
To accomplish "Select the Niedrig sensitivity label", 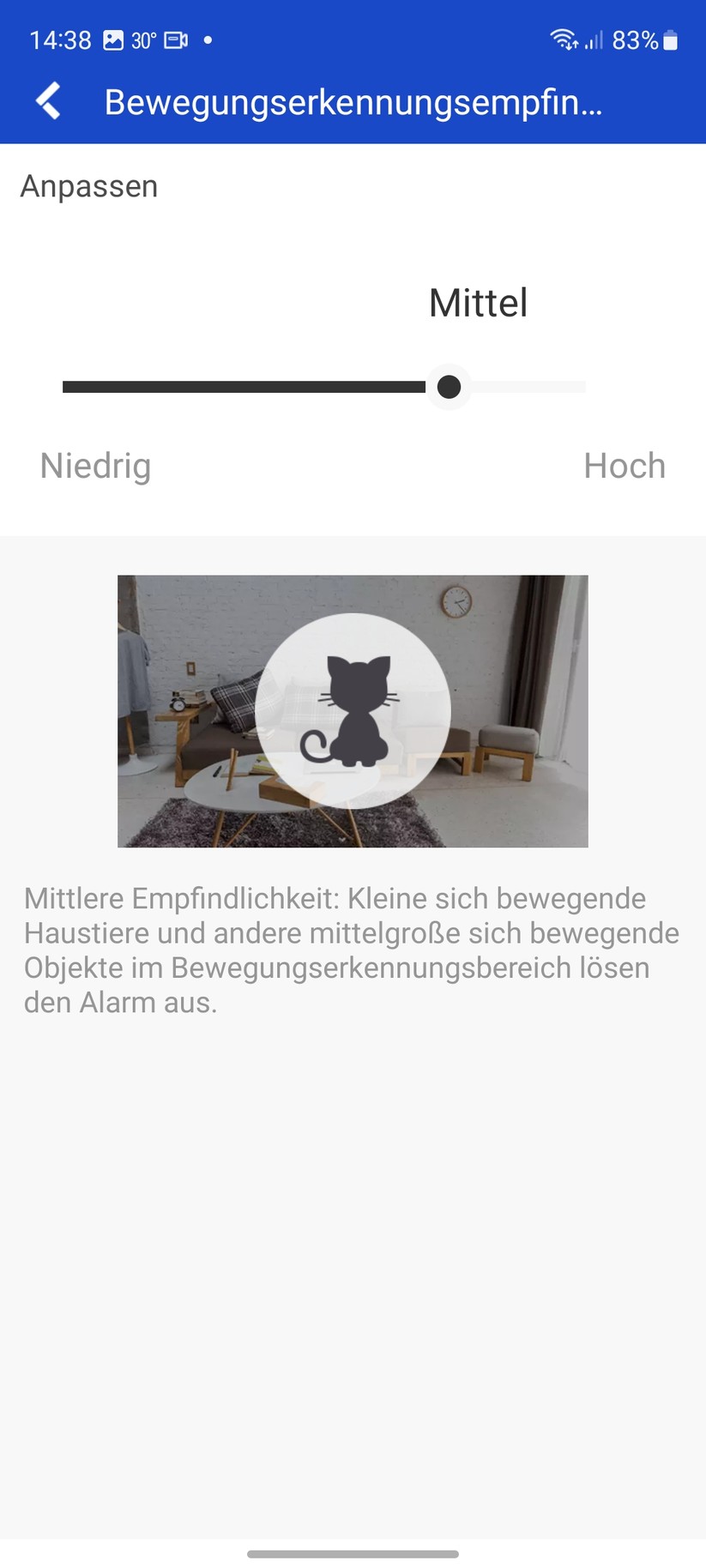I will click(x=94, y=466).
